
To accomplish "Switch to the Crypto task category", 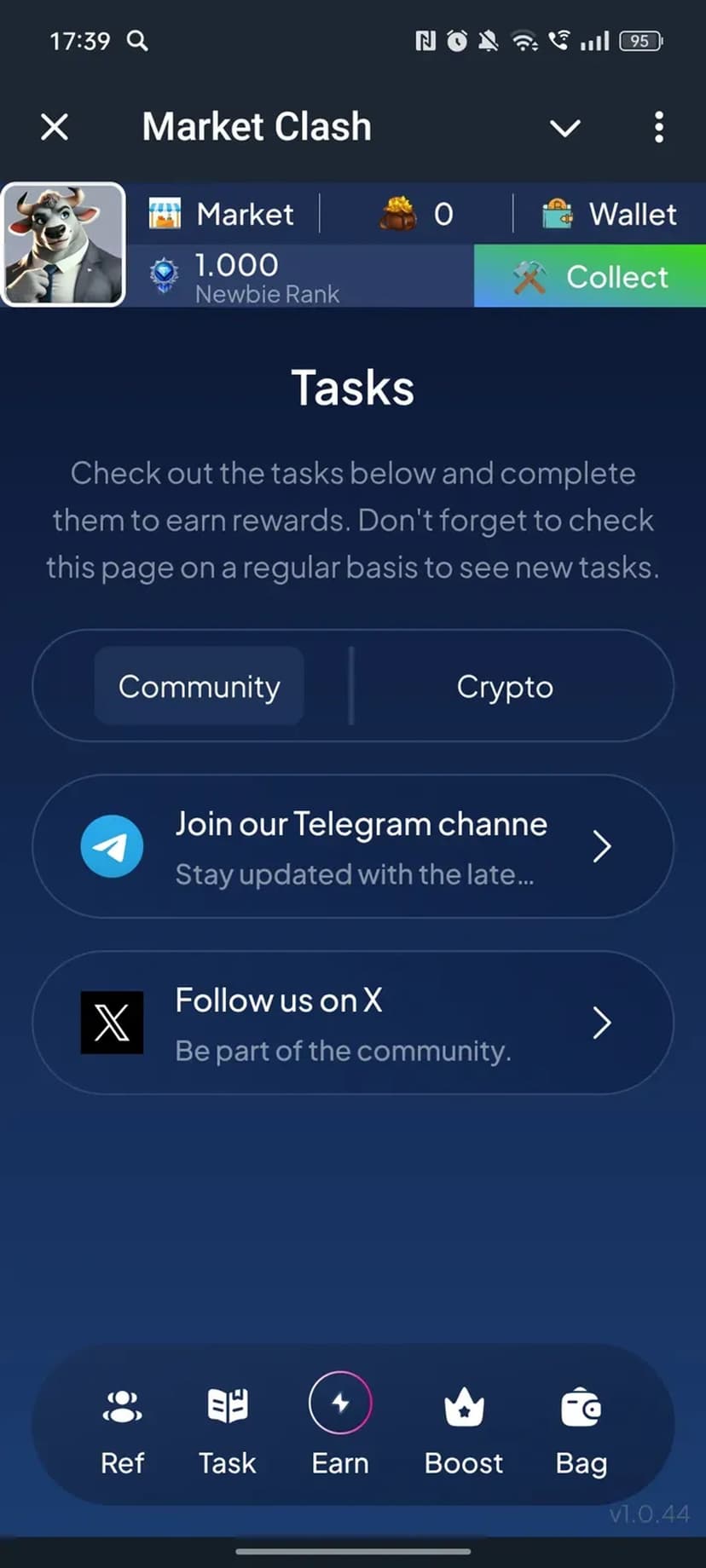I will pyautogui.click(x=505, y=686).
